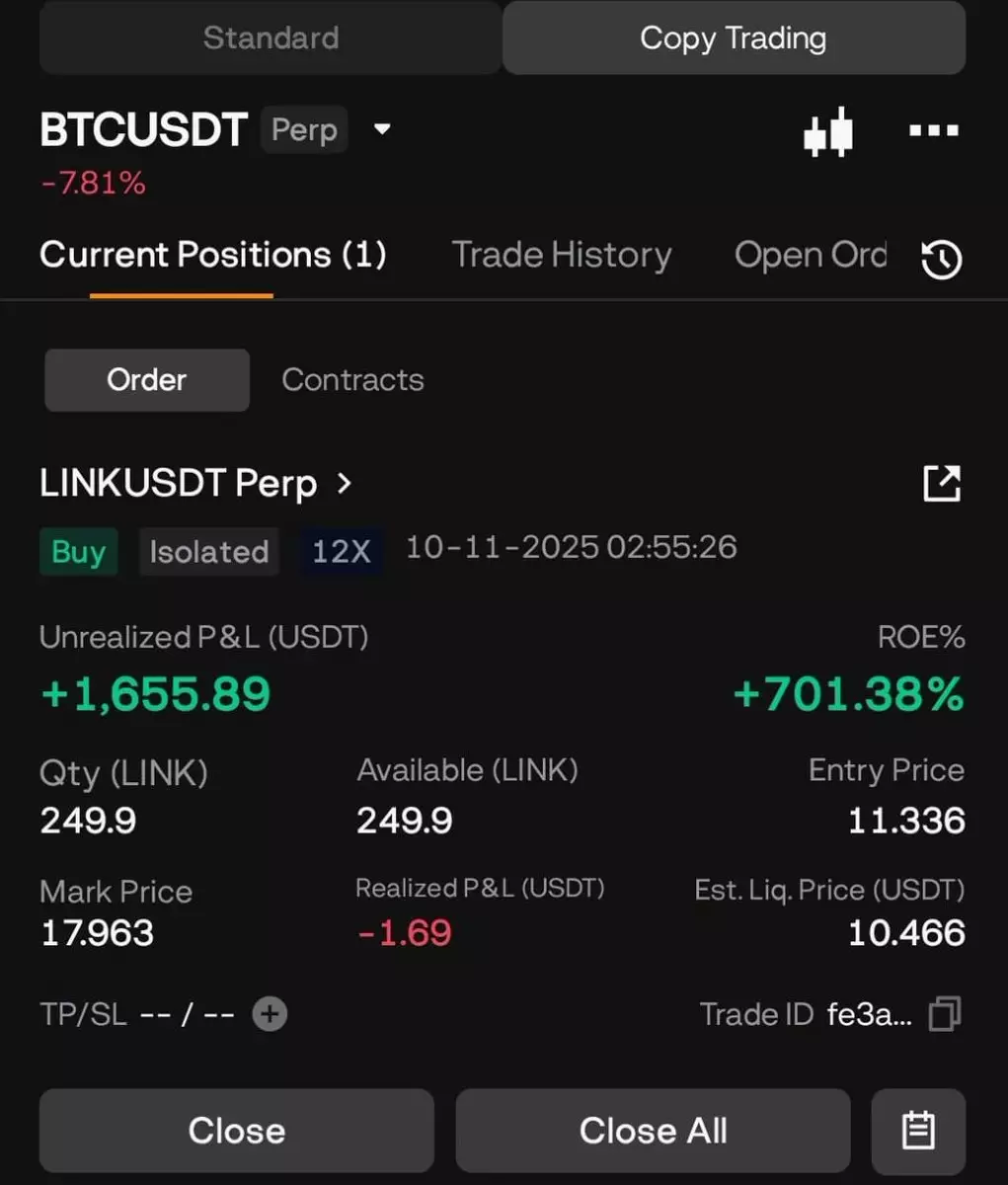Select the Copy Trading mode
The height and width of the screenshot is (1185, 1008).
733,39
